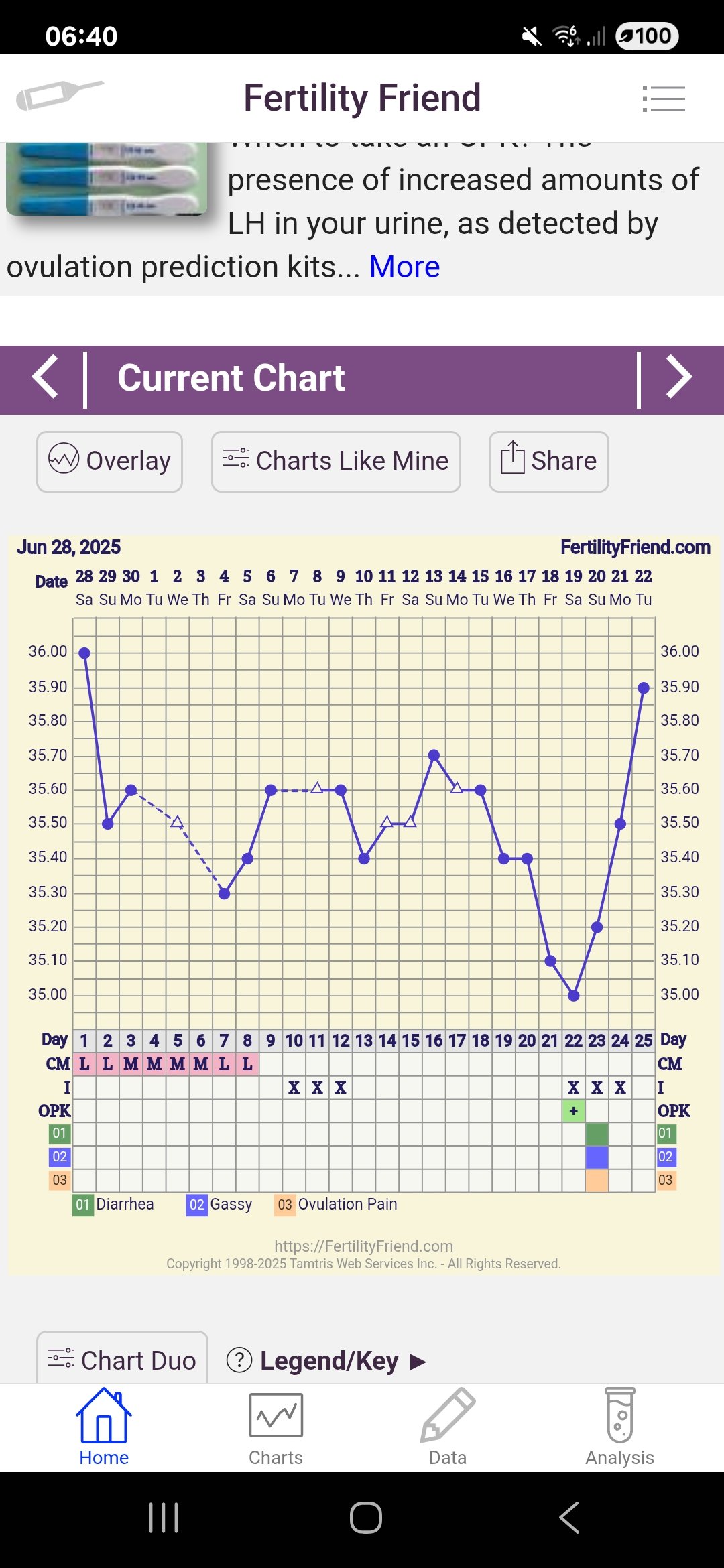Open Chart Duo

[123, 1360]
